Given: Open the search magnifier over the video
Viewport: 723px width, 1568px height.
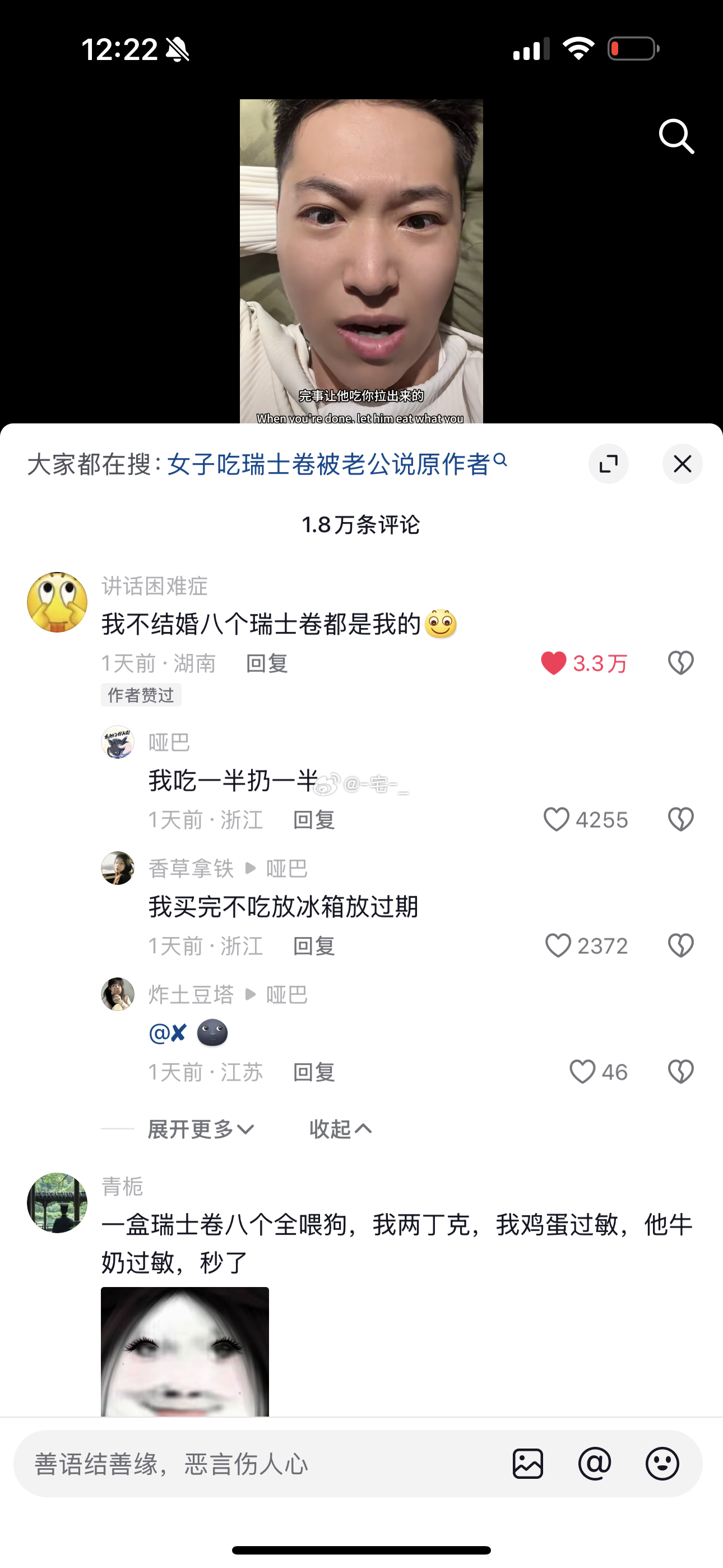Looking at the screenshot, I should [676, 136].
